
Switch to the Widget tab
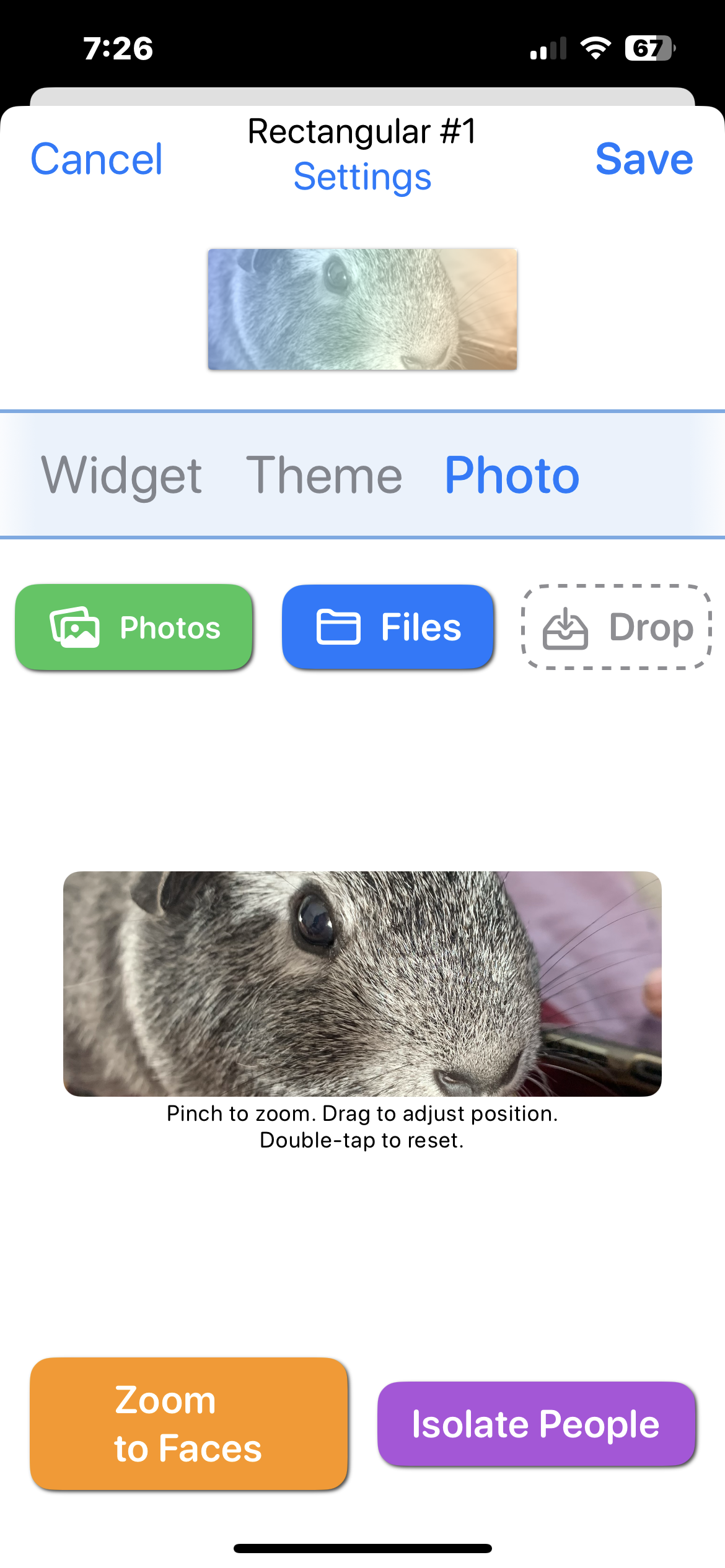(x=121, y=476)
